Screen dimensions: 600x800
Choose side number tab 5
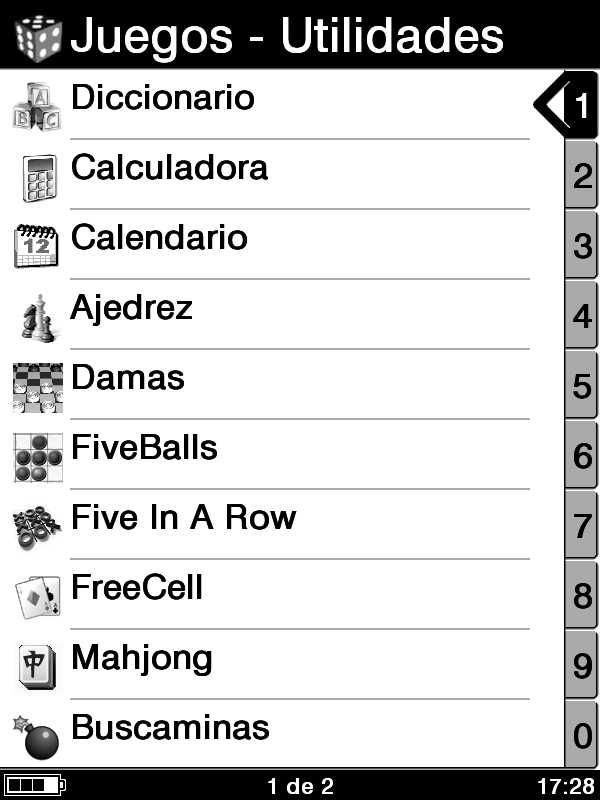(x=582, y=386)
